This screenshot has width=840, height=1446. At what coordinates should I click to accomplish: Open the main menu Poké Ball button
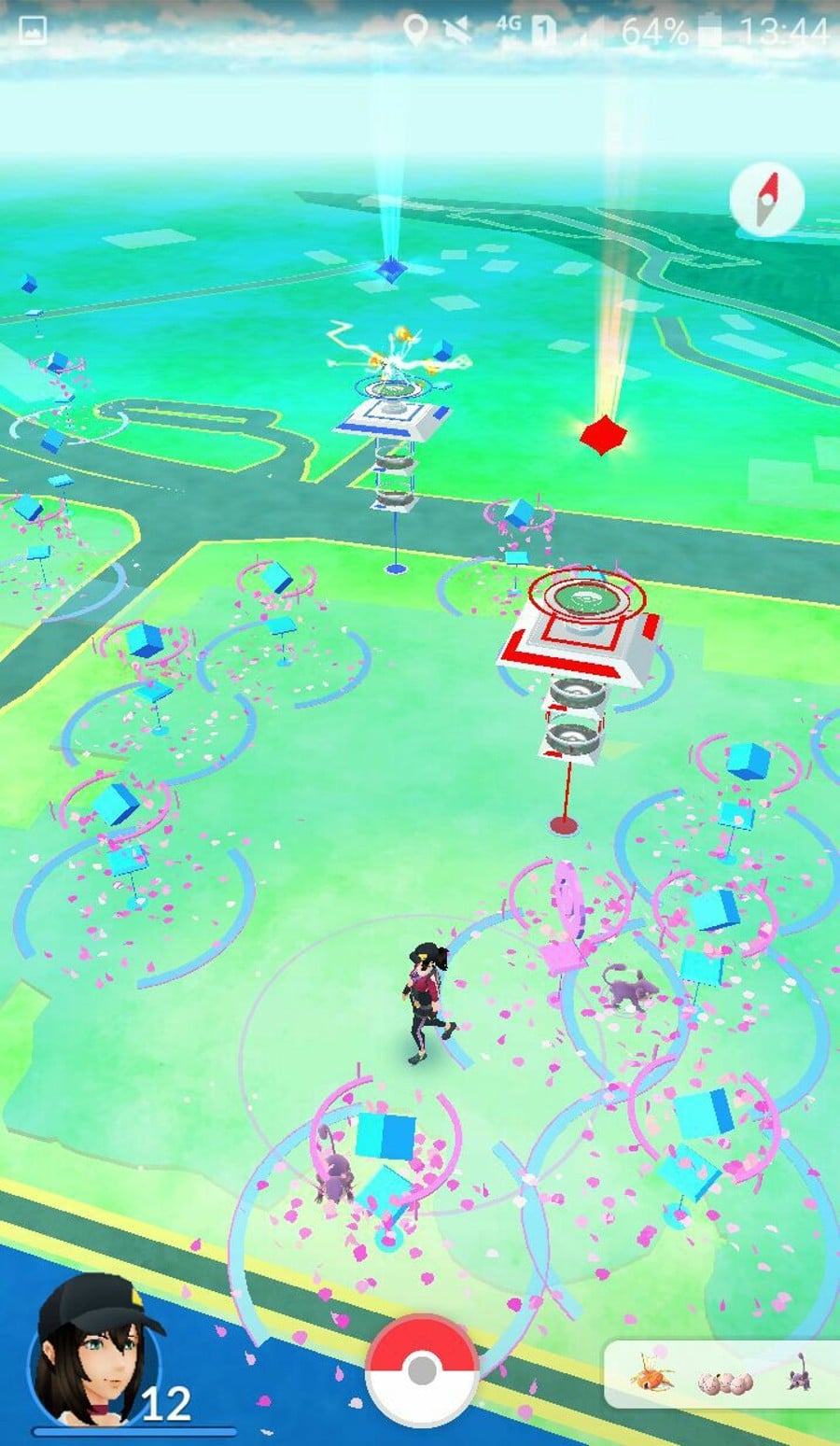[422, 1370]
